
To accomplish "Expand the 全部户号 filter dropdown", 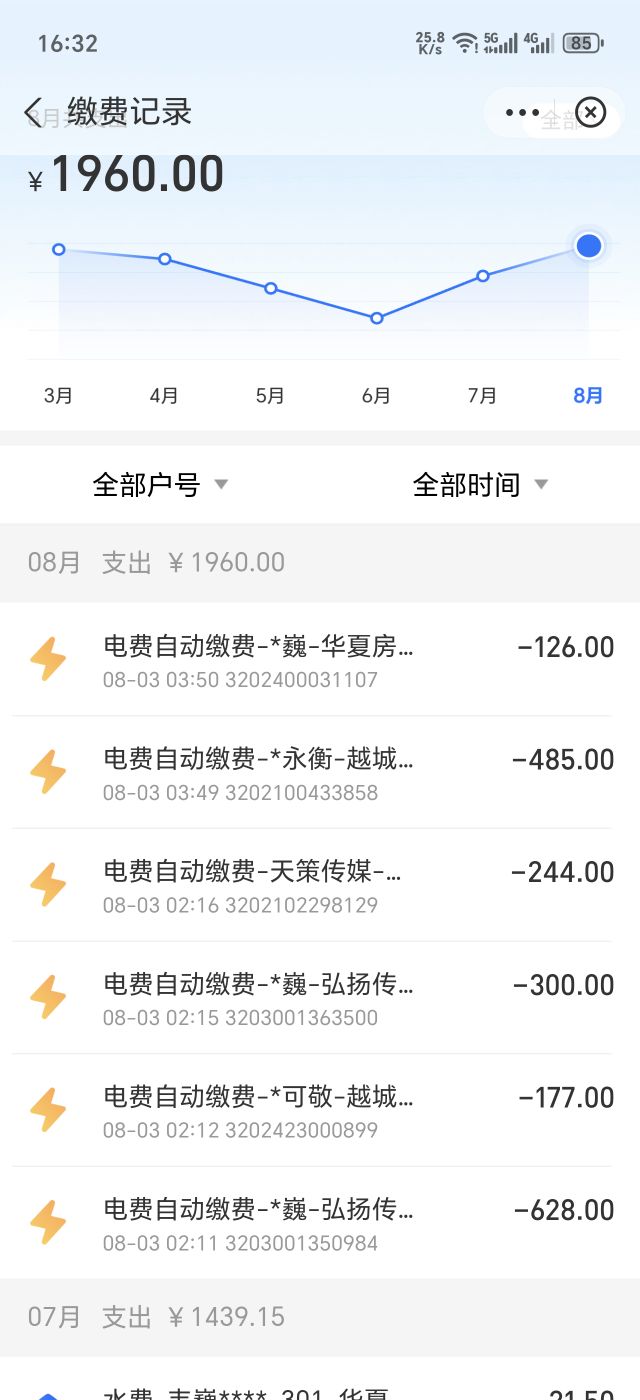I will coord(161,485).
